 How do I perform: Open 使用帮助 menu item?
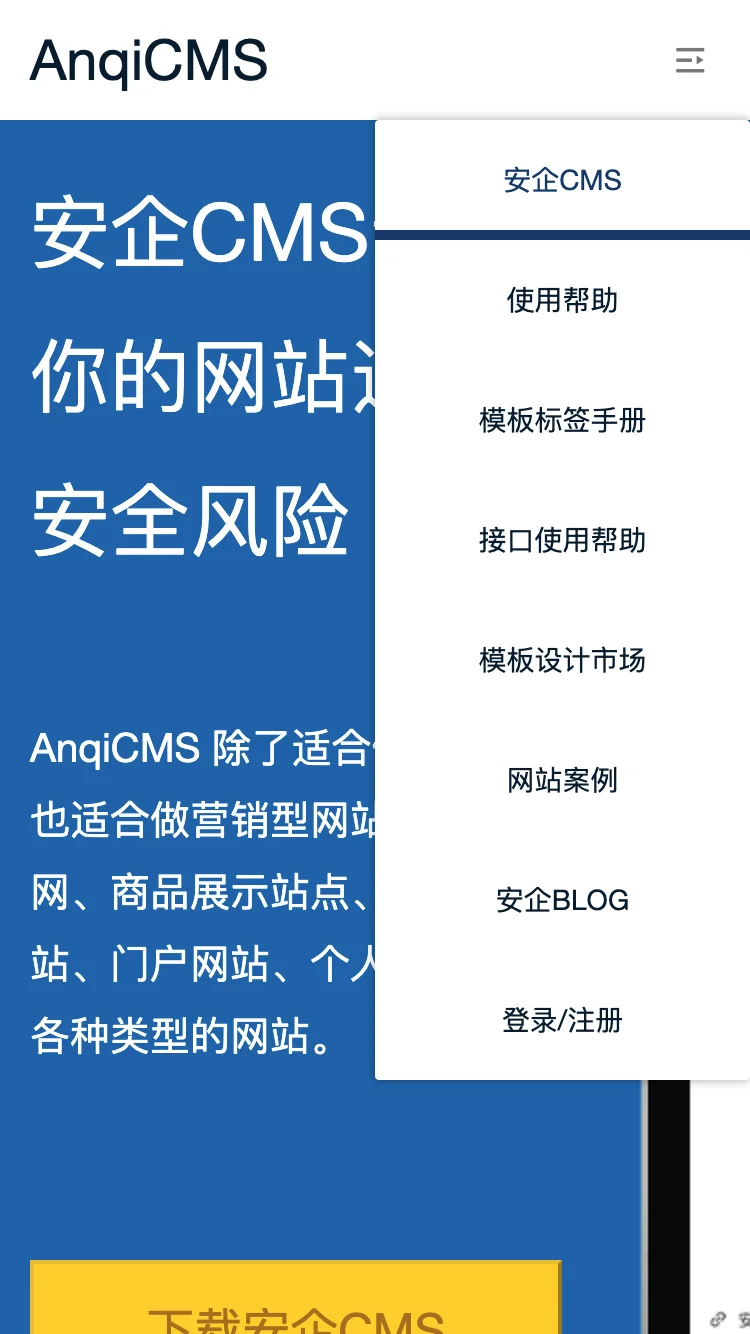[562, 300]
